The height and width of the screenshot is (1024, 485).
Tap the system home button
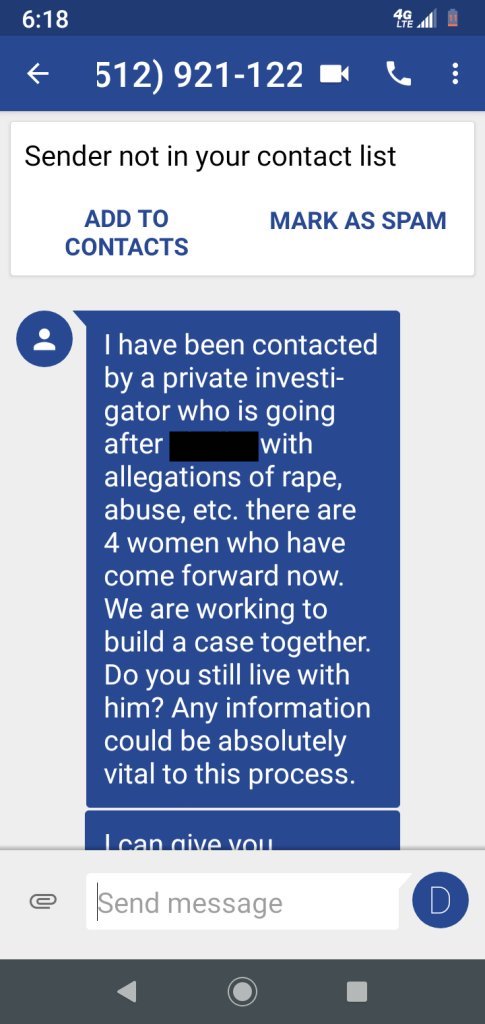point(242,991)
